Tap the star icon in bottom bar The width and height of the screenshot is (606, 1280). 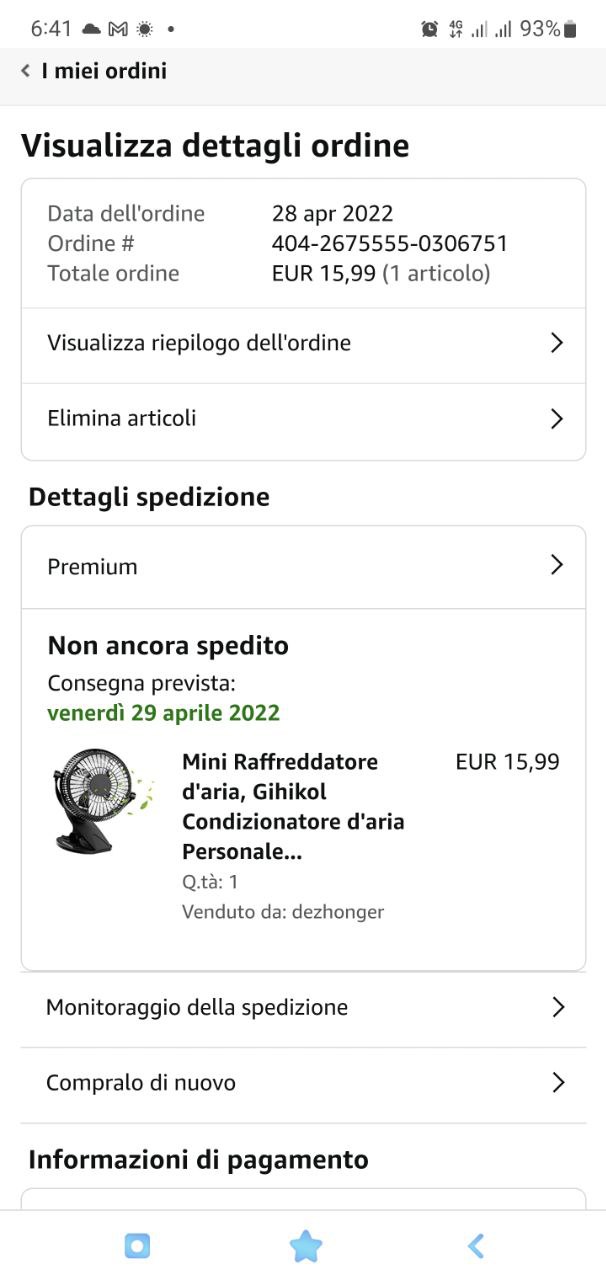pos(305,1246)
